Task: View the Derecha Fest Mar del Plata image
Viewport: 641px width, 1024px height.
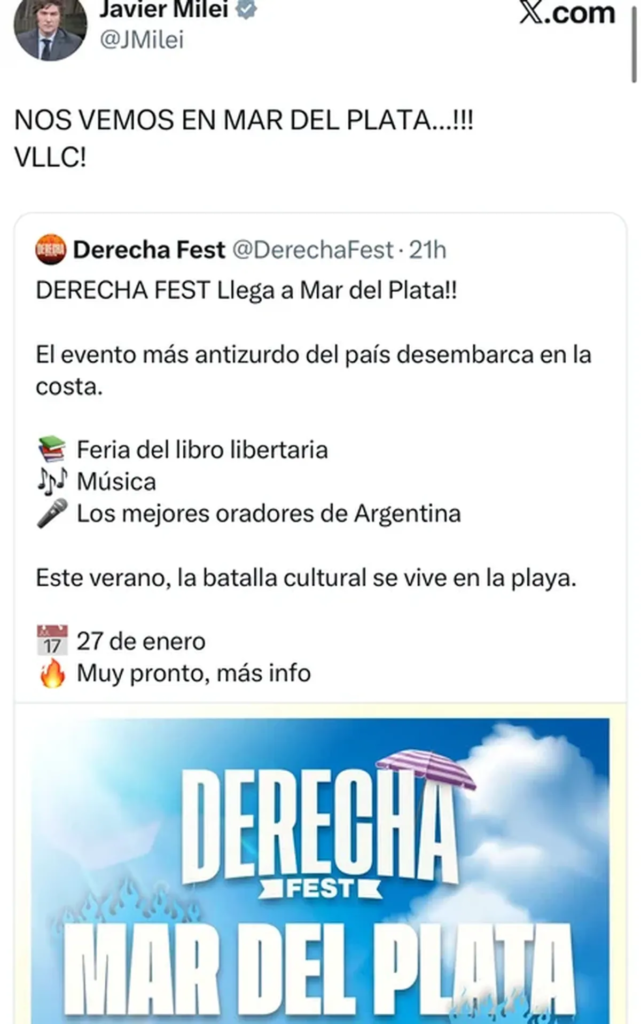Action: 320,870
